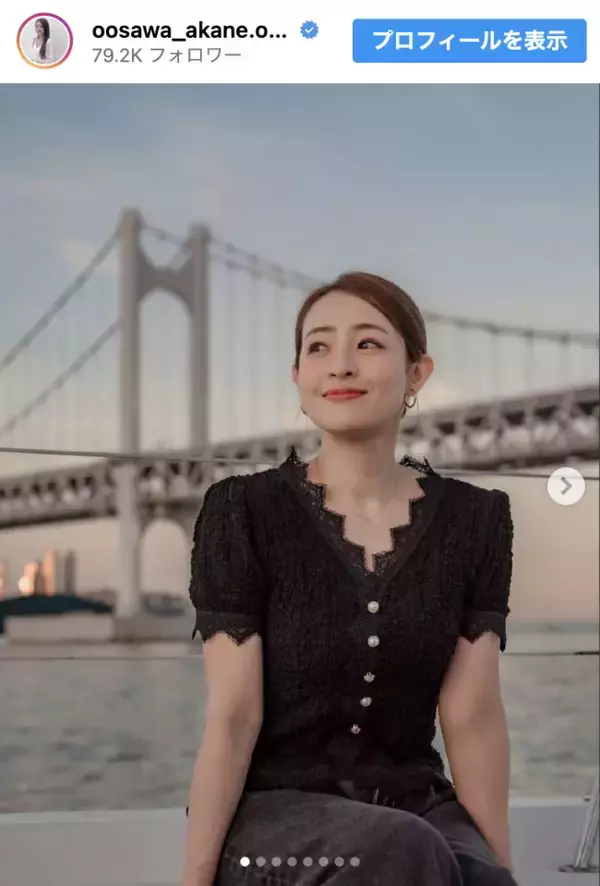
Task: Open the oosawa_akane username link
Action: coord(189,30)
